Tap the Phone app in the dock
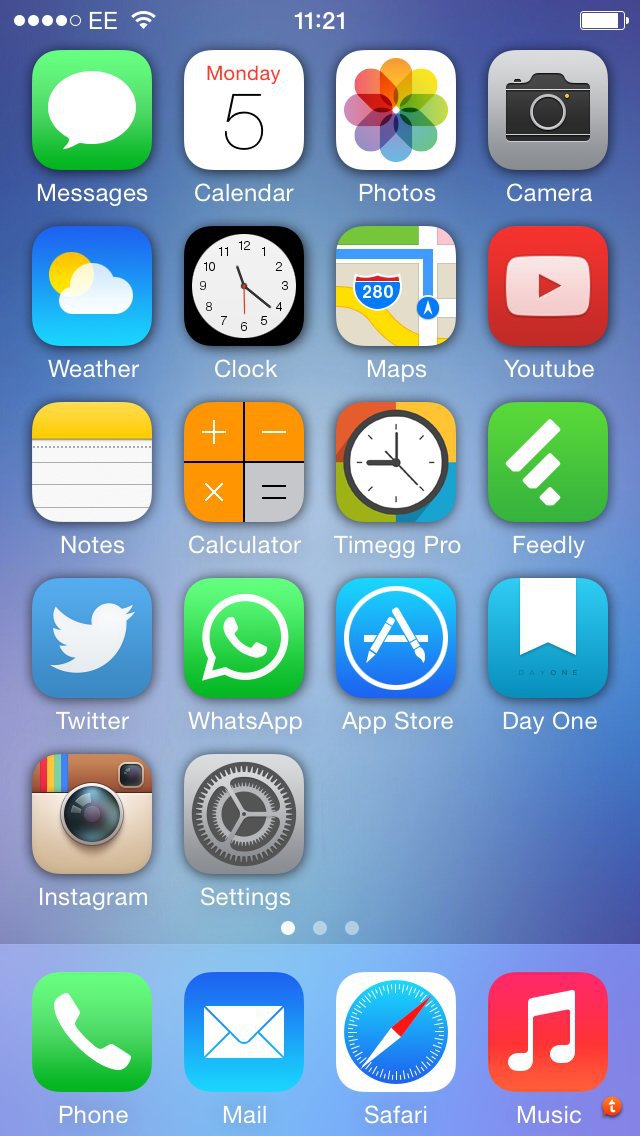 (x=92, y=1032)
